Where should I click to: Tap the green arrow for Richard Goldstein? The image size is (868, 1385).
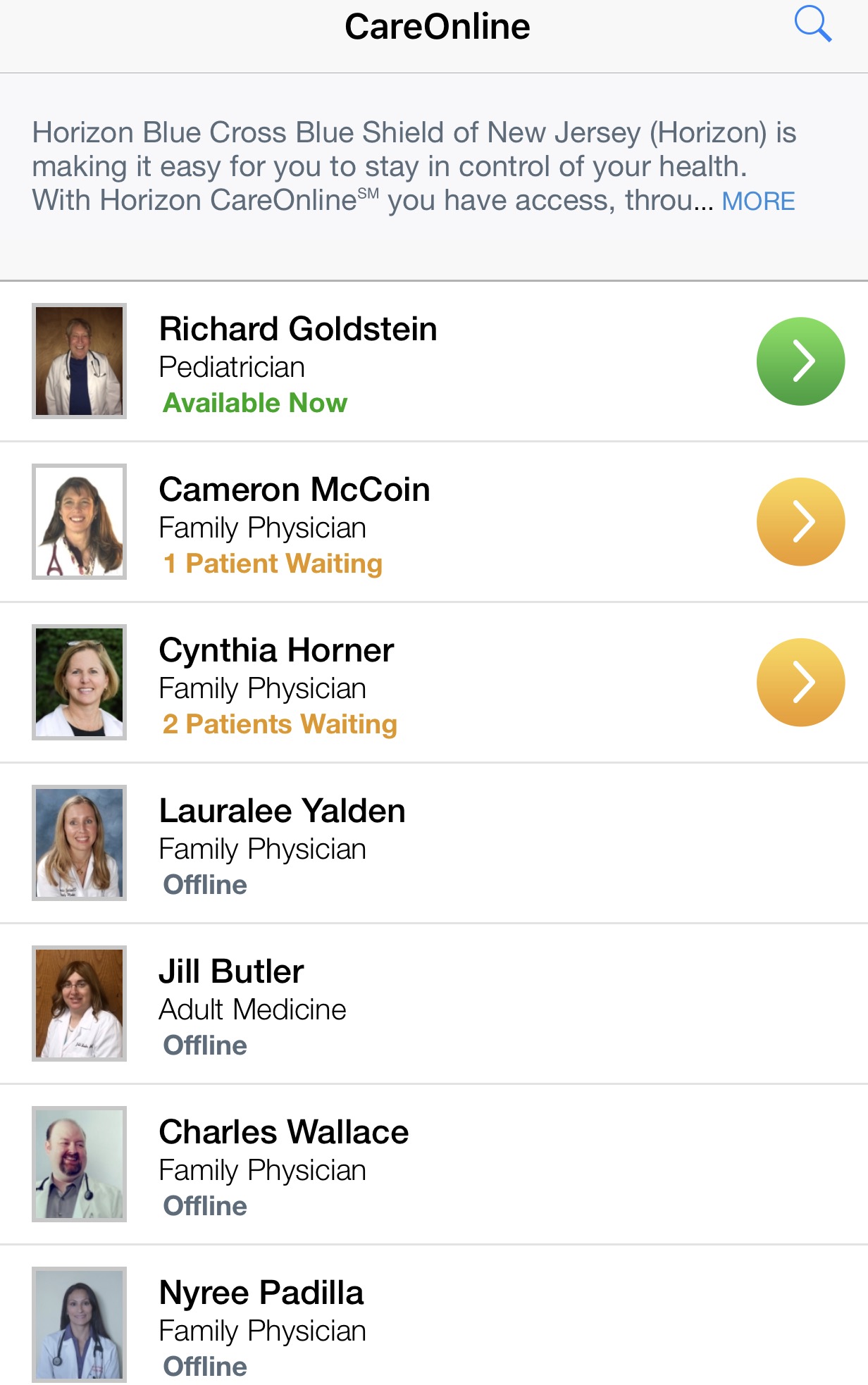point(800,361)
